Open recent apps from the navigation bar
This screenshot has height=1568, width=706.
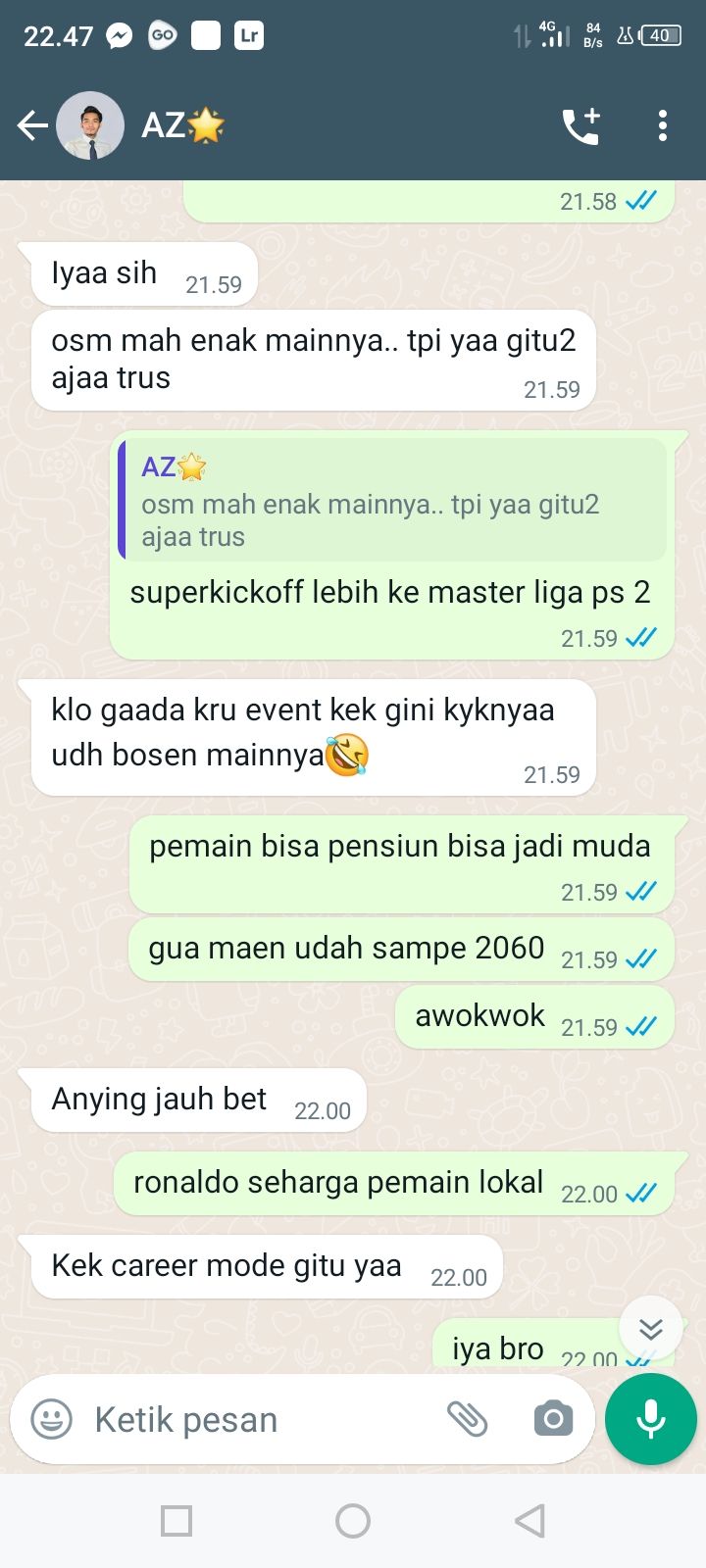coord(176,1521)
